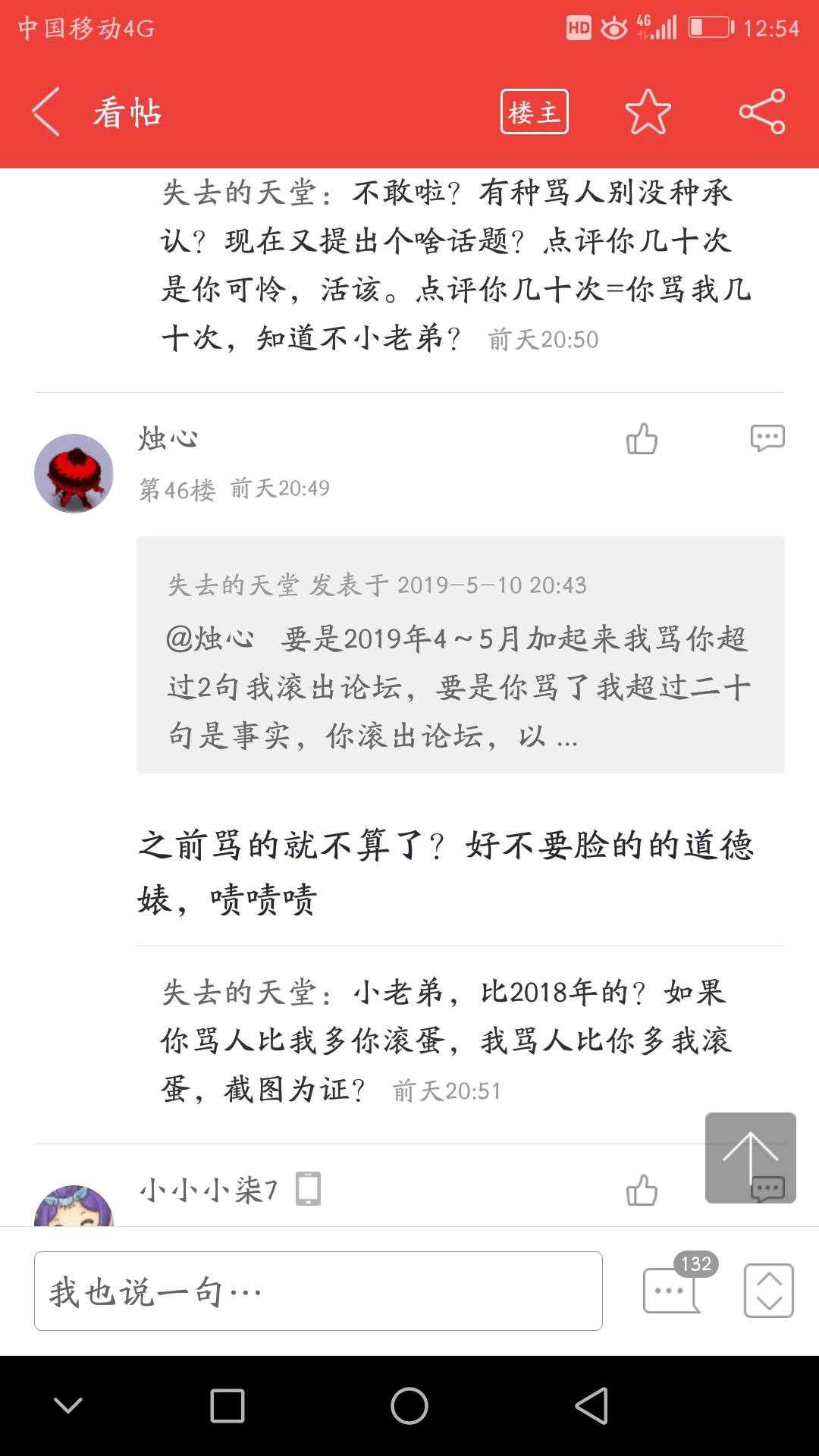Like 小小小柒7's post
This screenshot has width=819, height=1456.
click(x=642, y=1190)
